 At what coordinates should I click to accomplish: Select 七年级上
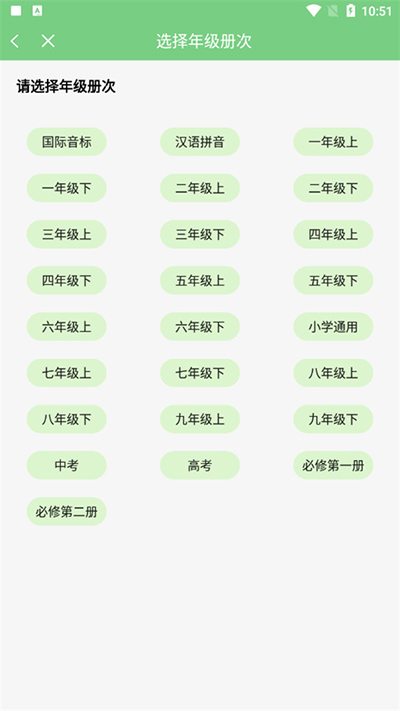click(67, 373)
